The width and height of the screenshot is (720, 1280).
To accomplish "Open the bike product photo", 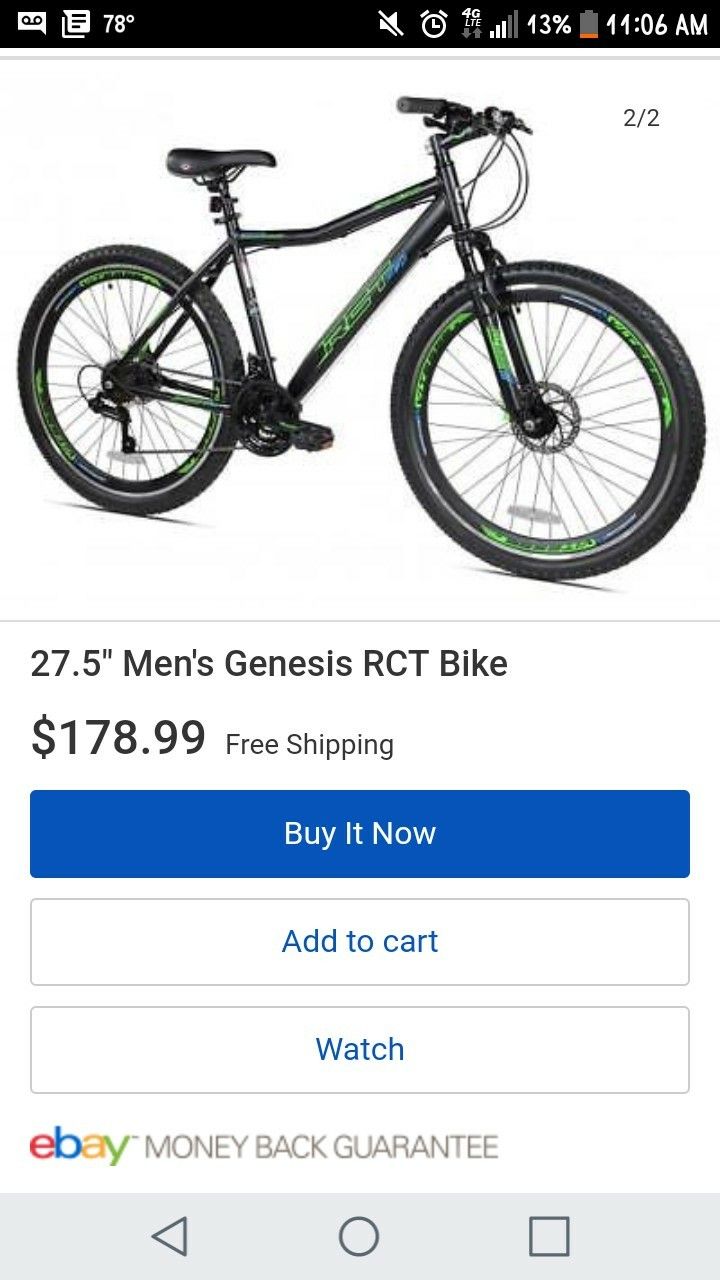I will click(x=360, y=340).
